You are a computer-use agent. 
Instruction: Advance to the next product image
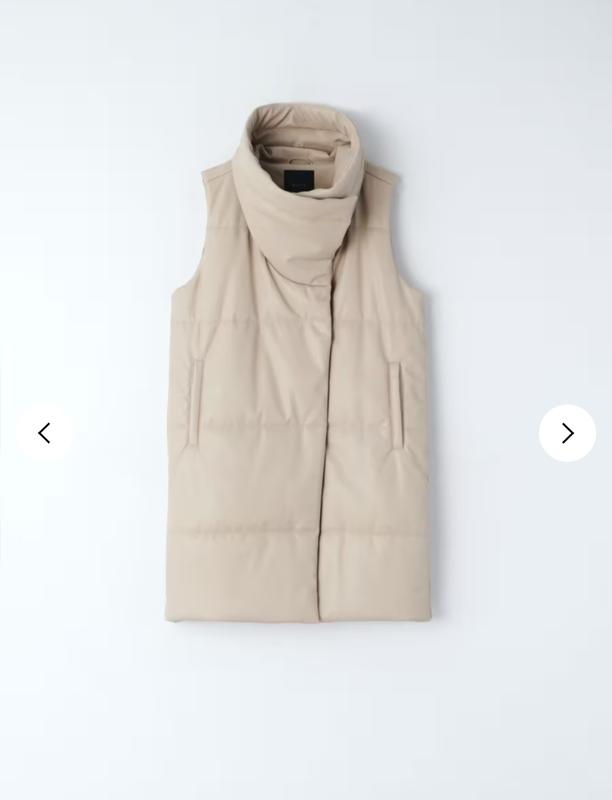point(567,433)
